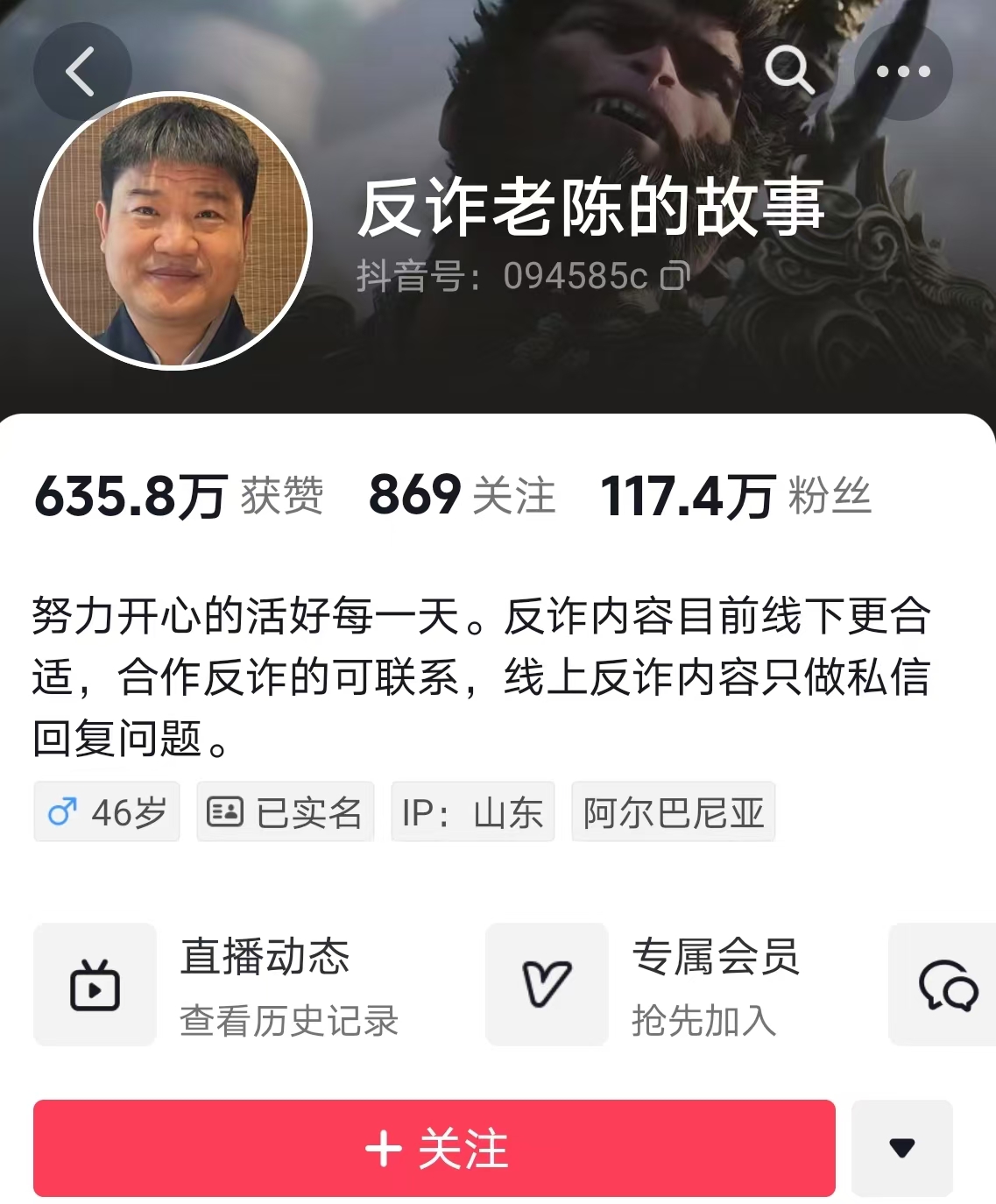View the profile avatar photo
Image resolution: width=996 pixels, height=1204 pixels.
[173, 231]
